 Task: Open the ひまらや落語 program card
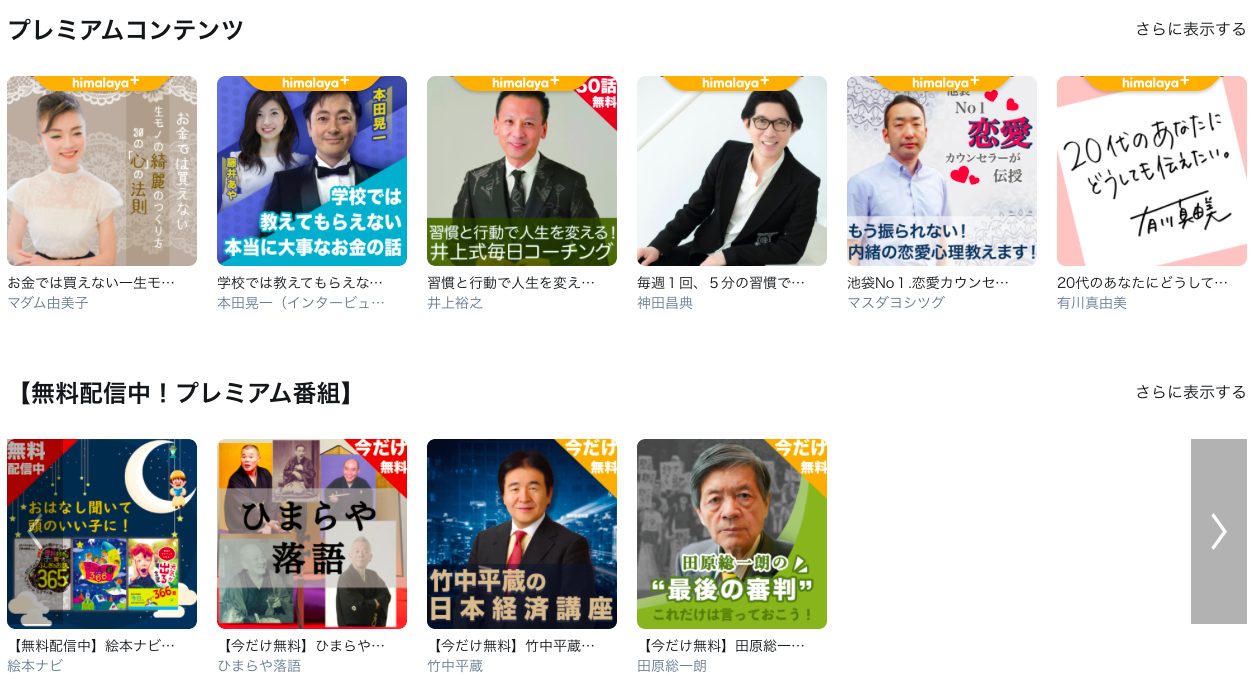tap(312, 534)
